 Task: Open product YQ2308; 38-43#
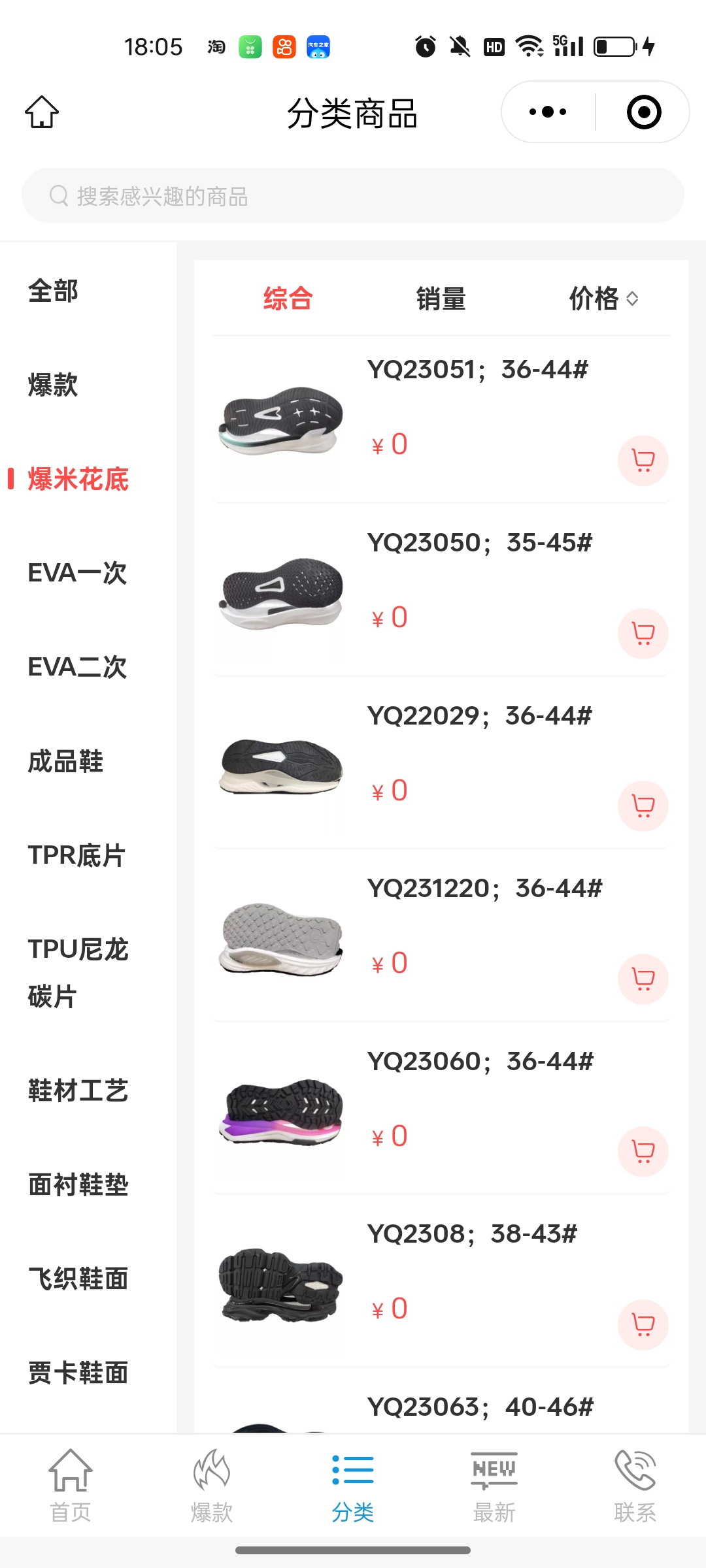point(472,1234)
